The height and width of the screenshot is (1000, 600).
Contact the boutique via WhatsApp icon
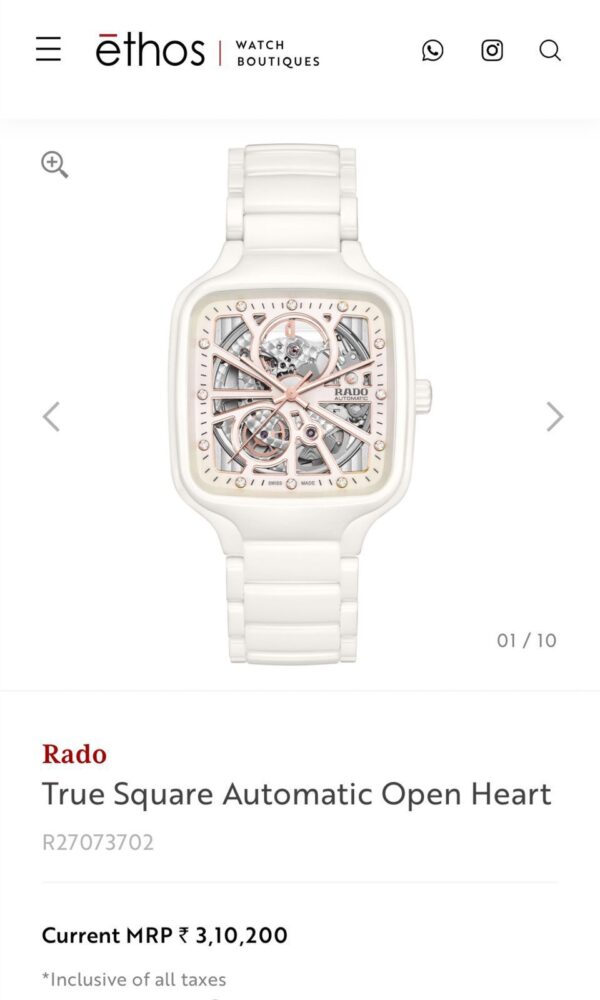432,50
